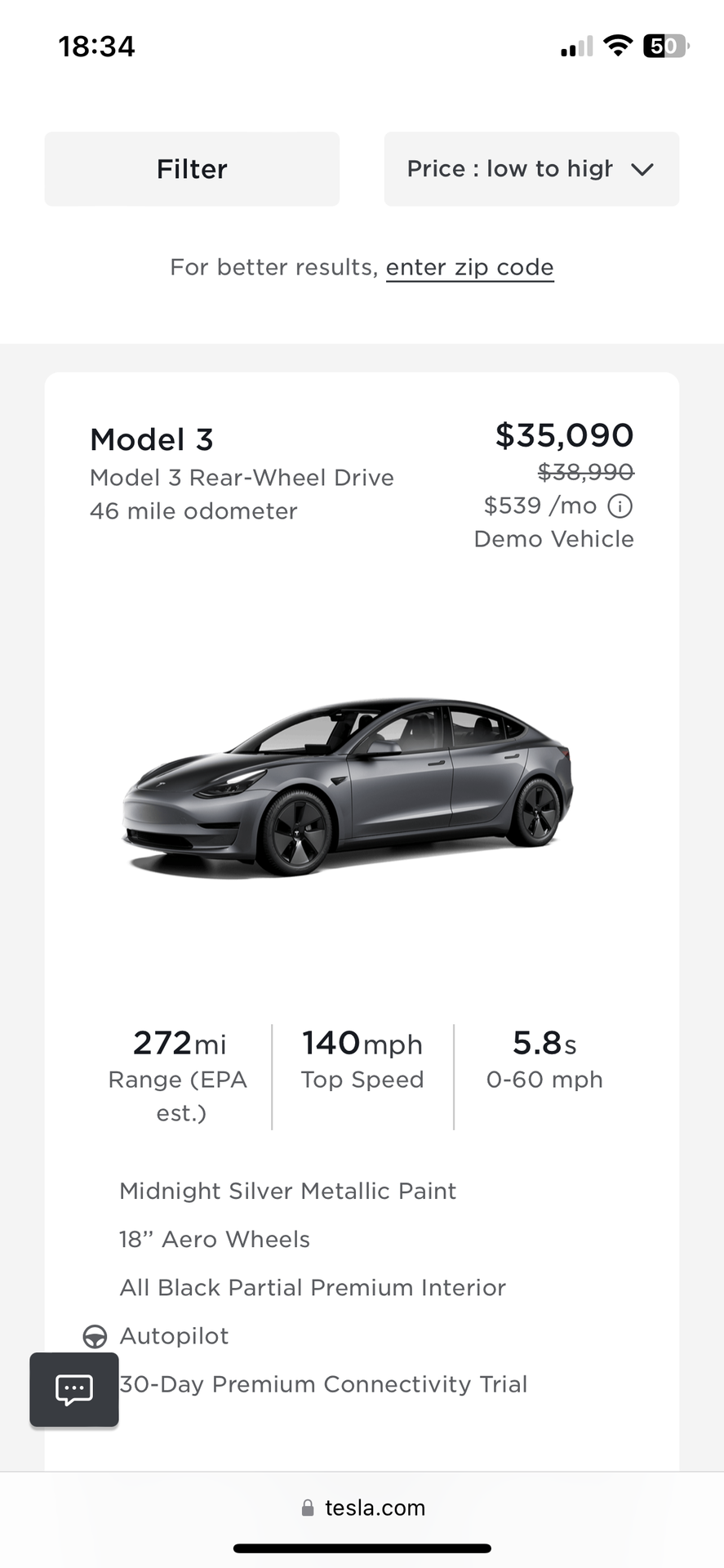This screenshot has width=724, height=1568.
Task: Tap the tesla.com address bar
Action: [363, 1508]
